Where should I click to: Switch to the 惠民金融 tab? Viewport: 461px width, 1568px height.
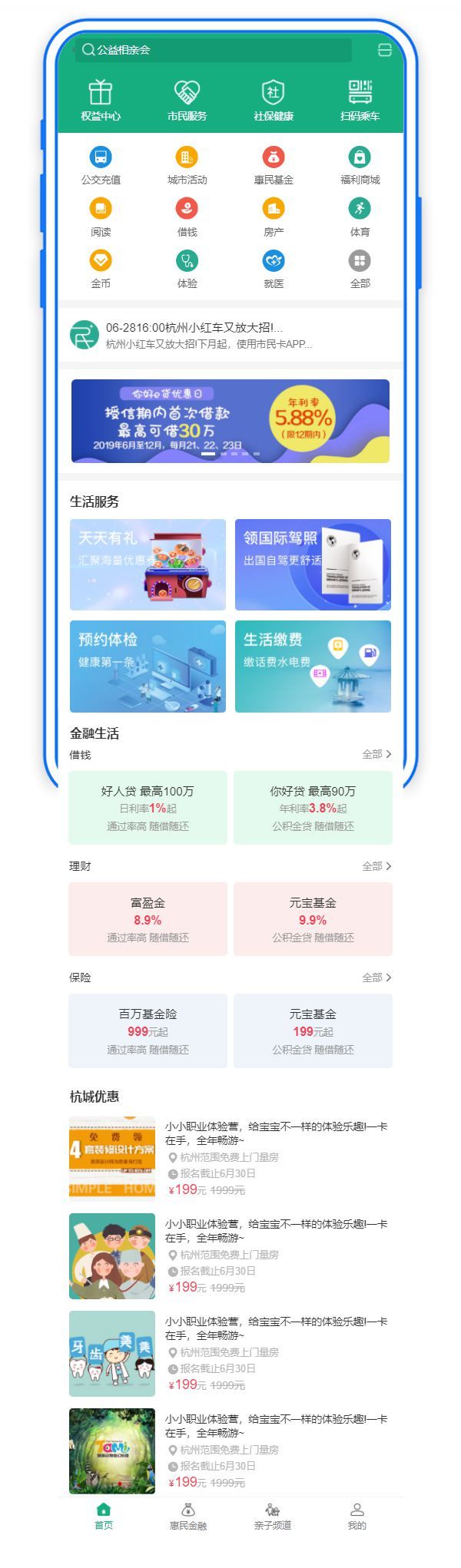coord(188,1517)
